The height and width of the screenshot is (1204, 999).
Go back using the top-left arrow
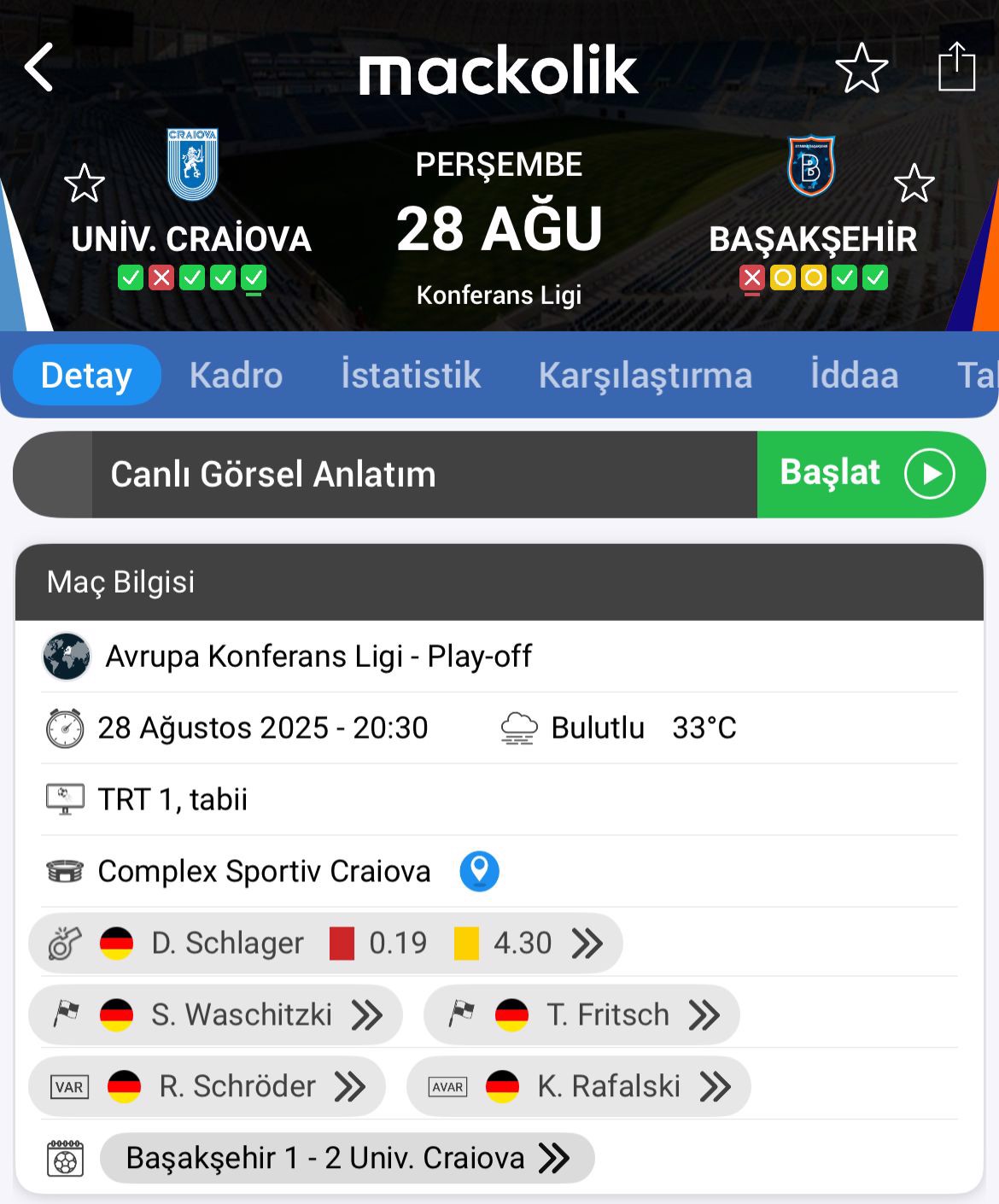point(39,67)
